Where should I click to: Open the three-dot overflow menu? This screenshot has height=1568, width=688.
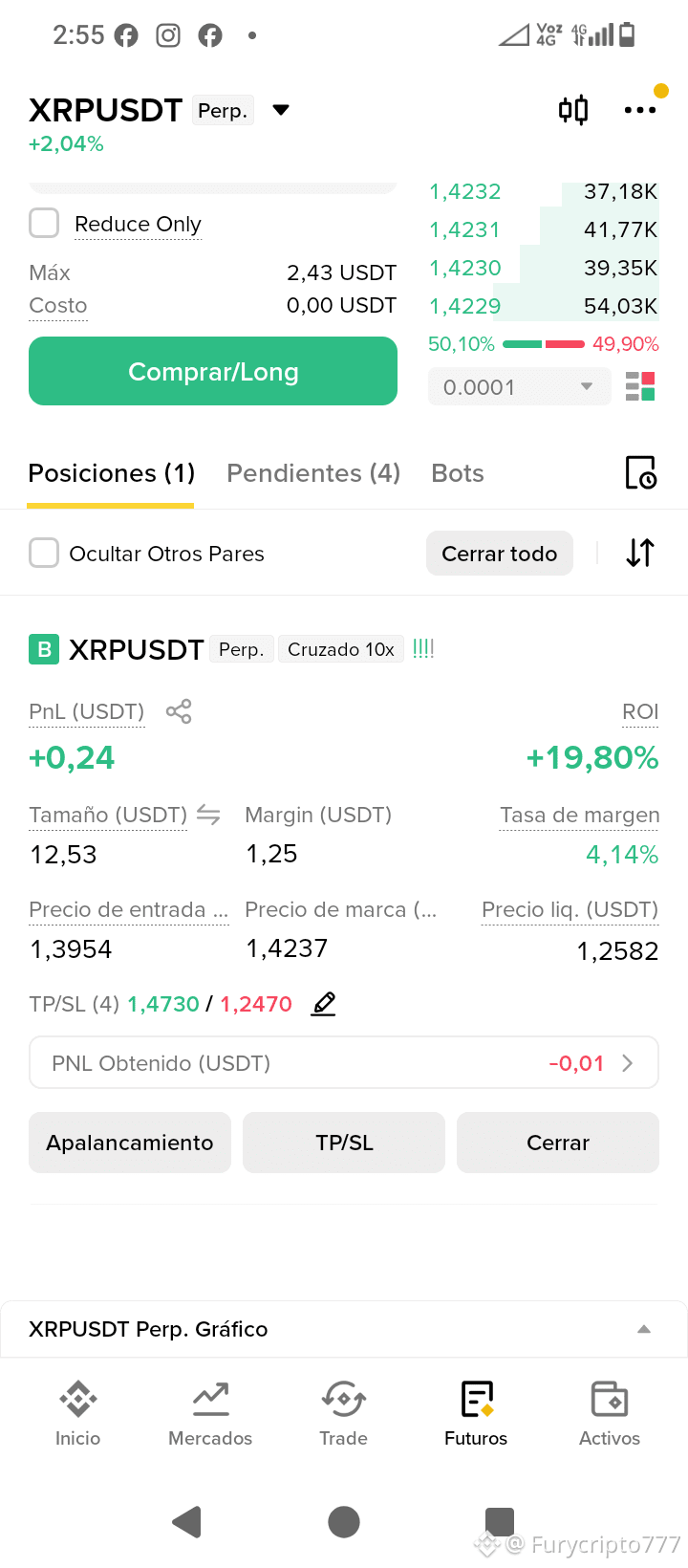click(x=640, y=110)
